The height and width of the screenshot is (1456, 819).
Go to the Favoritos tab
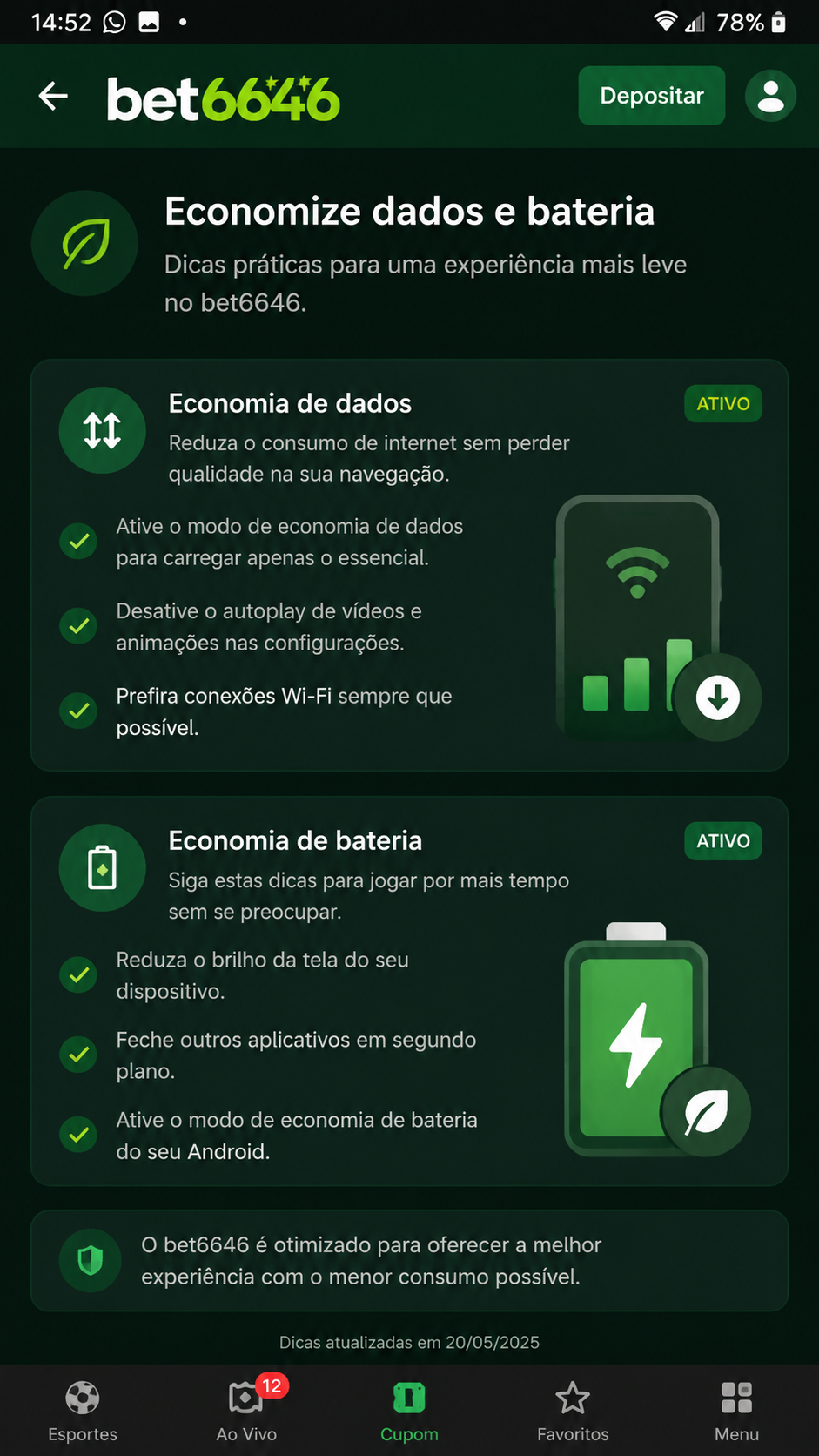[573, 1411]
